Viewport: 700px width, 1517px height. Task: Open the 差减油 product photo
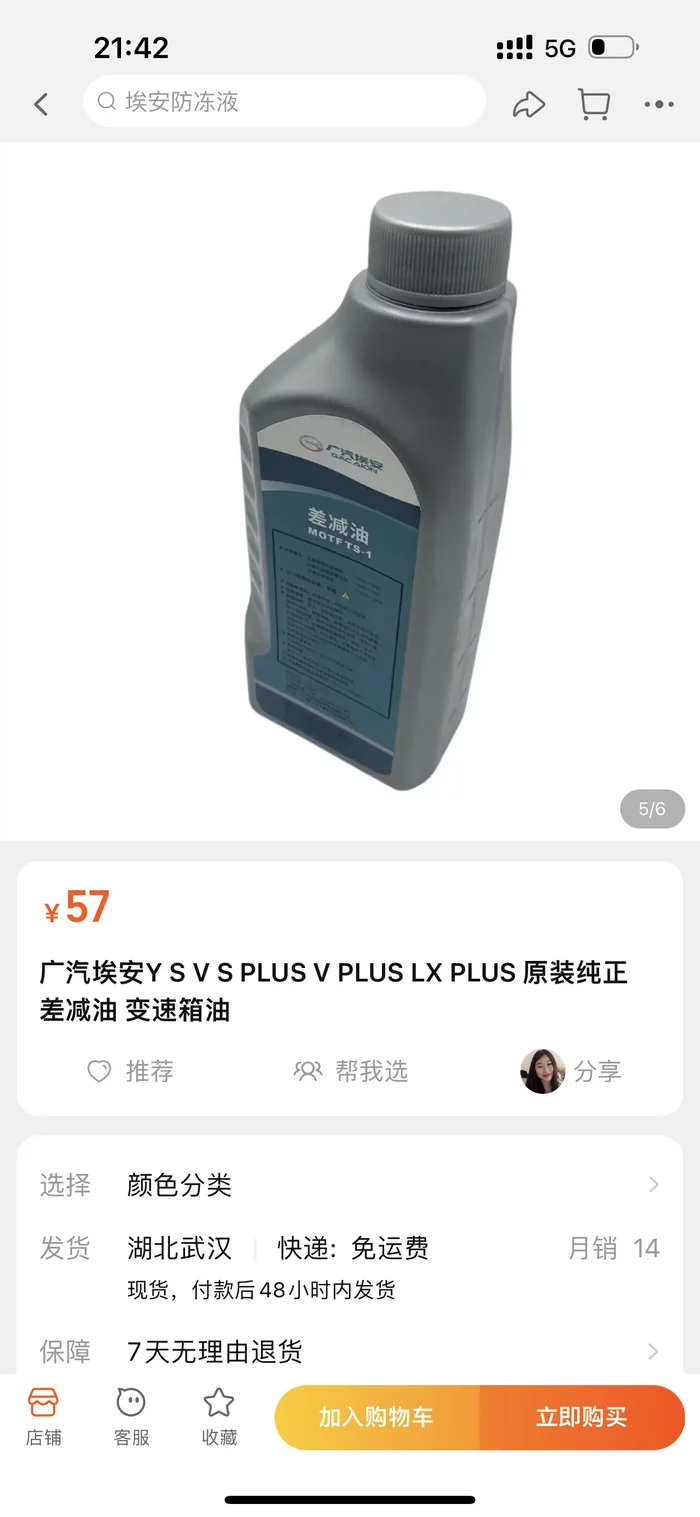tap(350, 490)
